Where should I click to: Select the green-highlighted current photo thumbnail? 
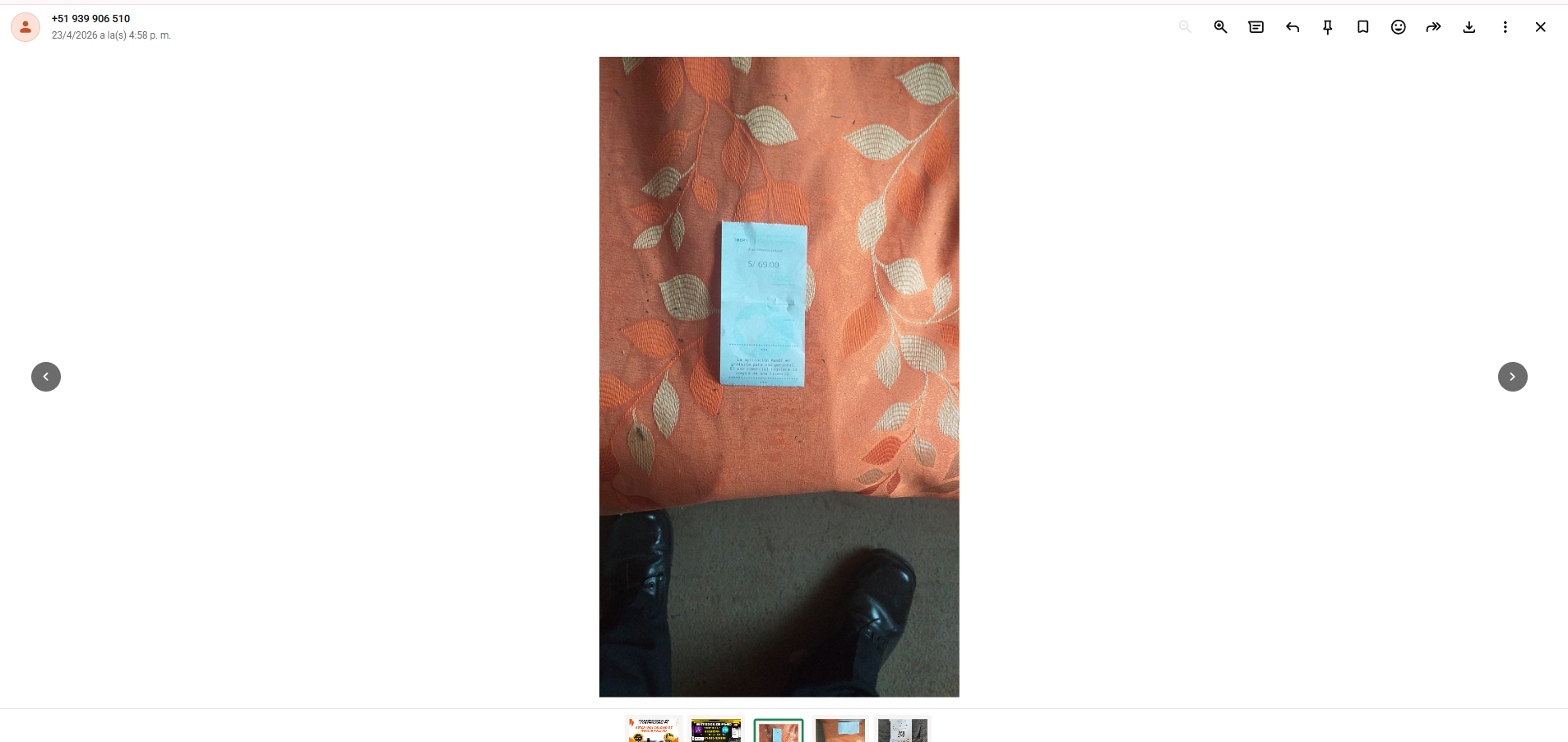(778, 730)
